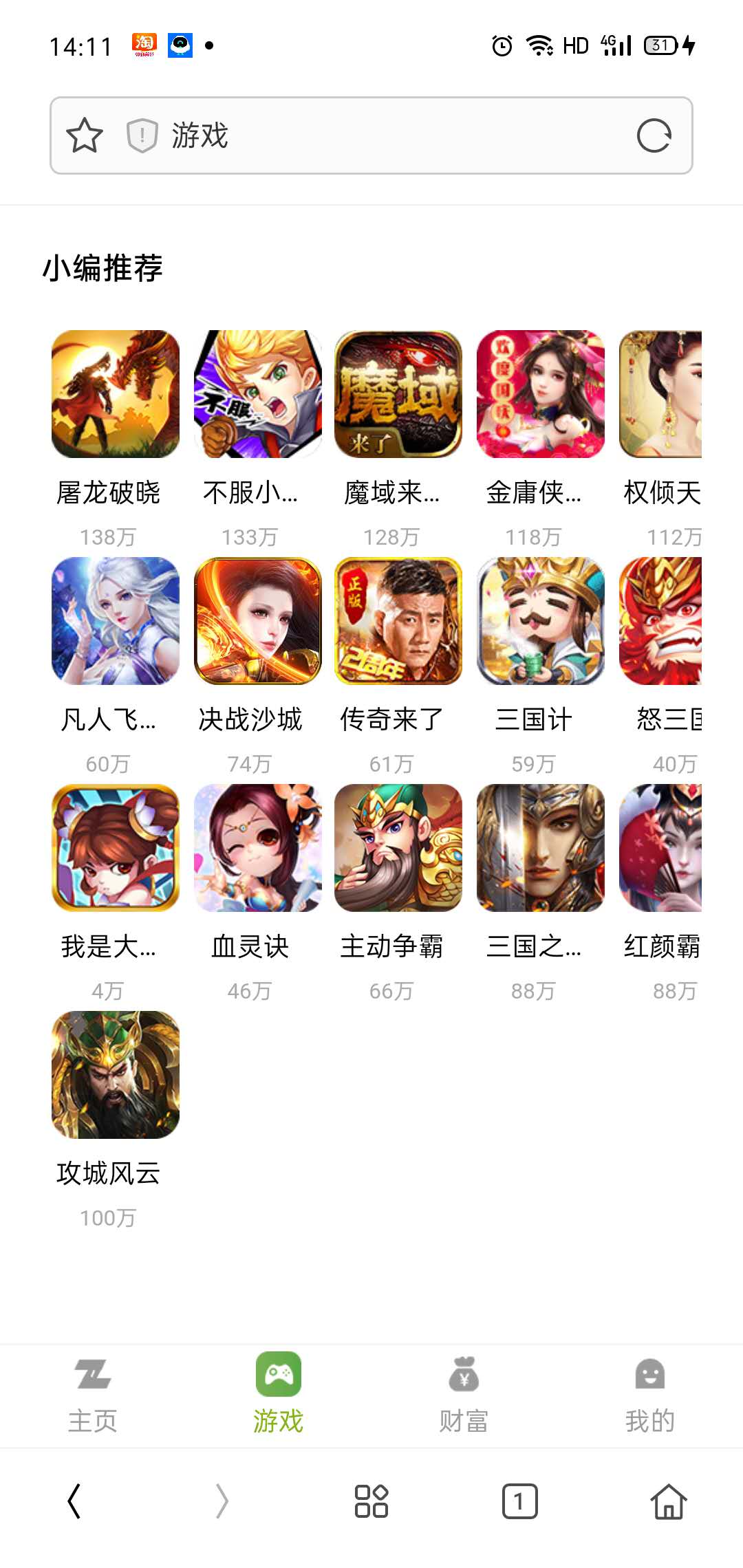Open the 金庸侠... game tile
Viewport: 743px width, 1568px height.
coord(540,394)
